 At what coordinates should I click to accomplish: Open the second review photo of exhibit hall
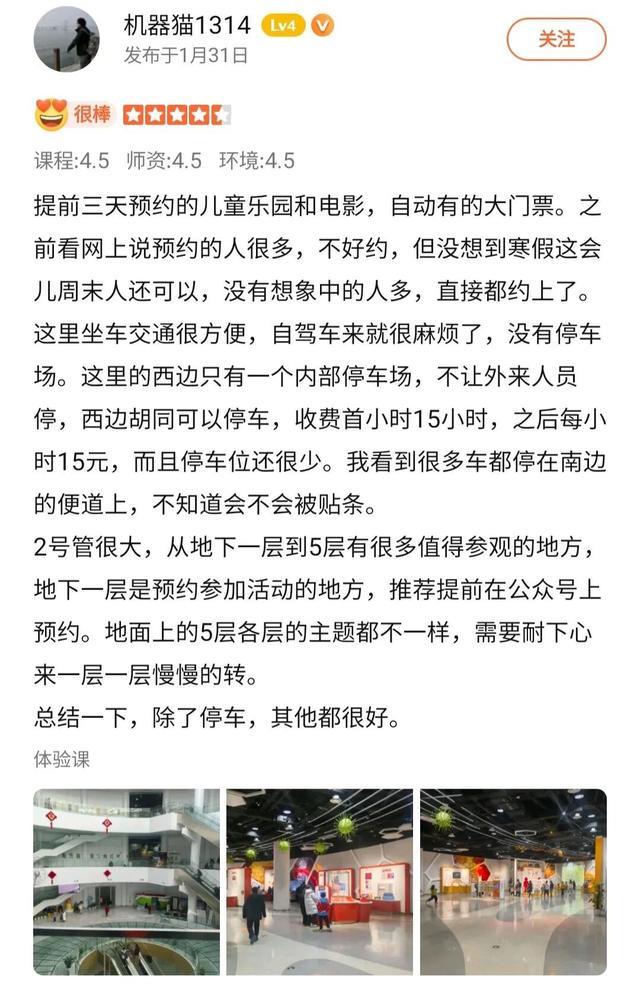[x=319, y=881]
